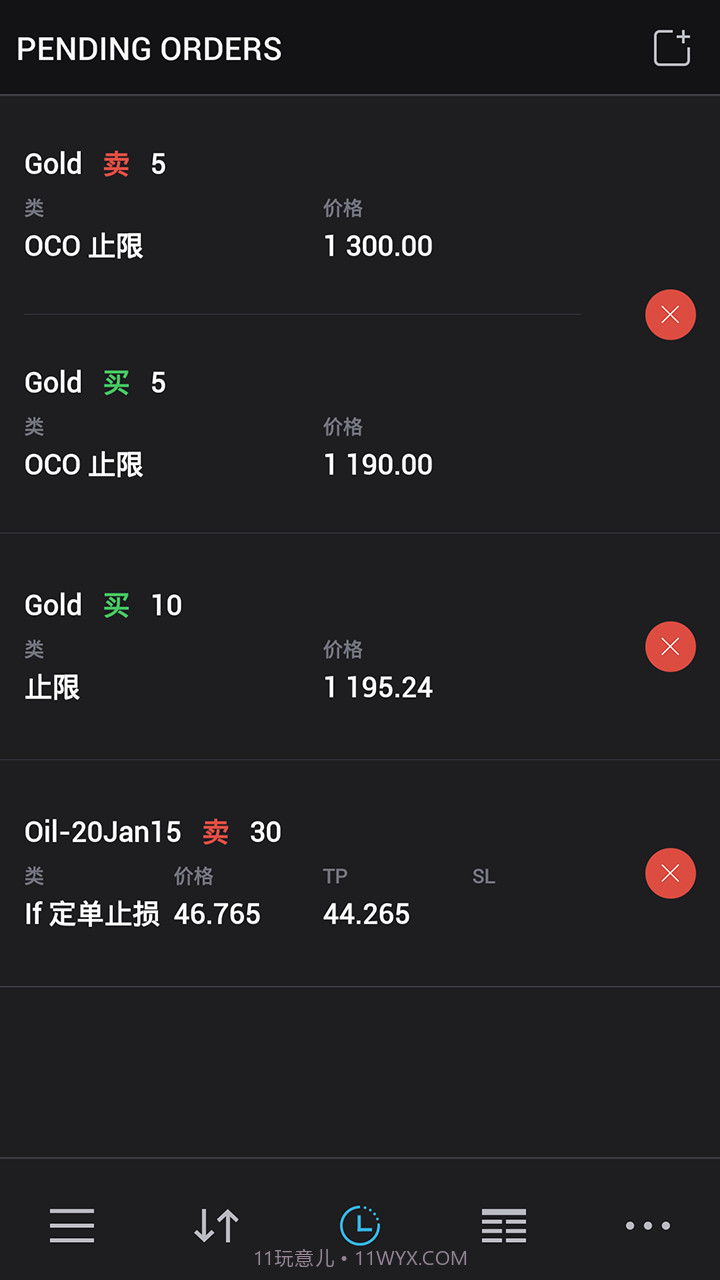Tap the SL column label on Oil order
This screenshot has height=1280, width=720.
click(483, 876)
